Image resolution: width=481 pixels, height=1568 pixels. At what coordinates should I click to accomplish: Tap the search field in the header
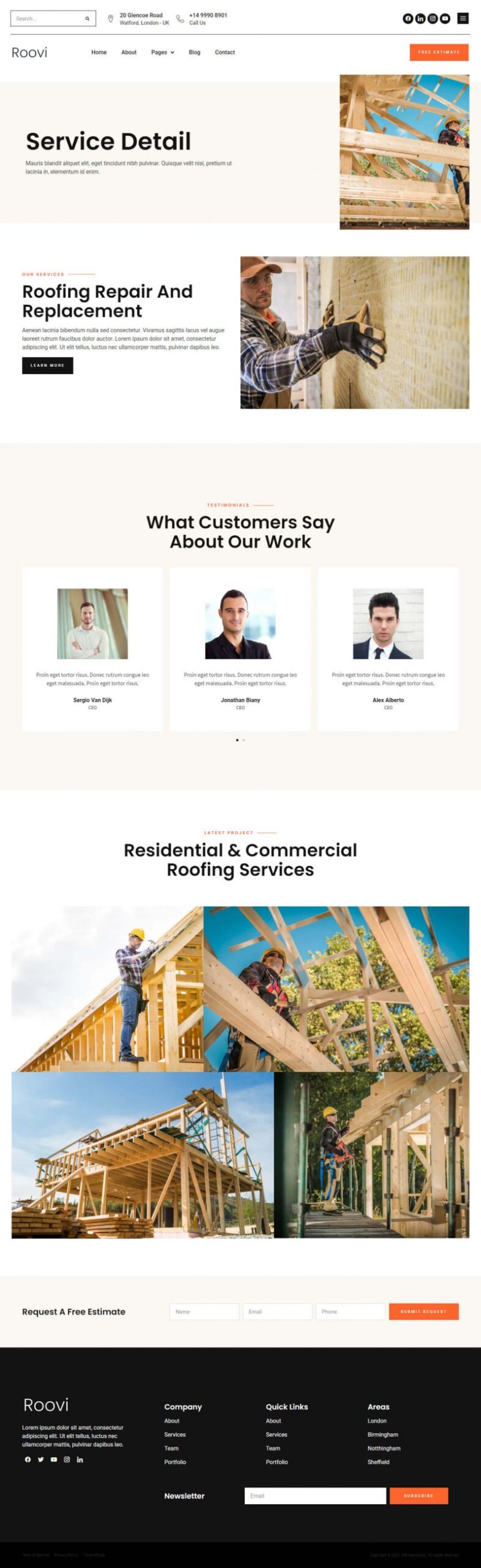(x=48, y=18)
